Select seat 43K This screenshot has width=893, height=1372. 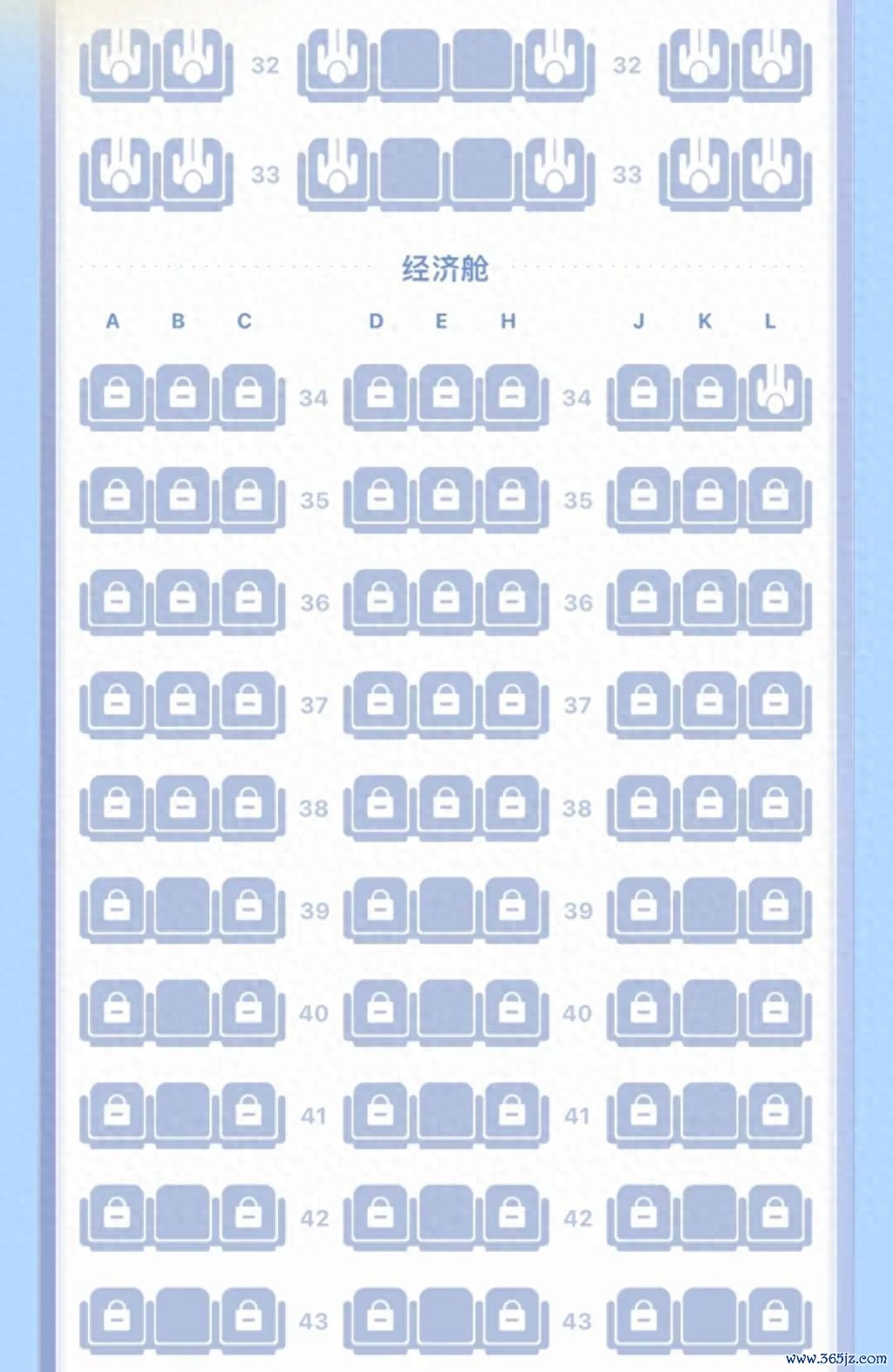(x=709, y=1317)
